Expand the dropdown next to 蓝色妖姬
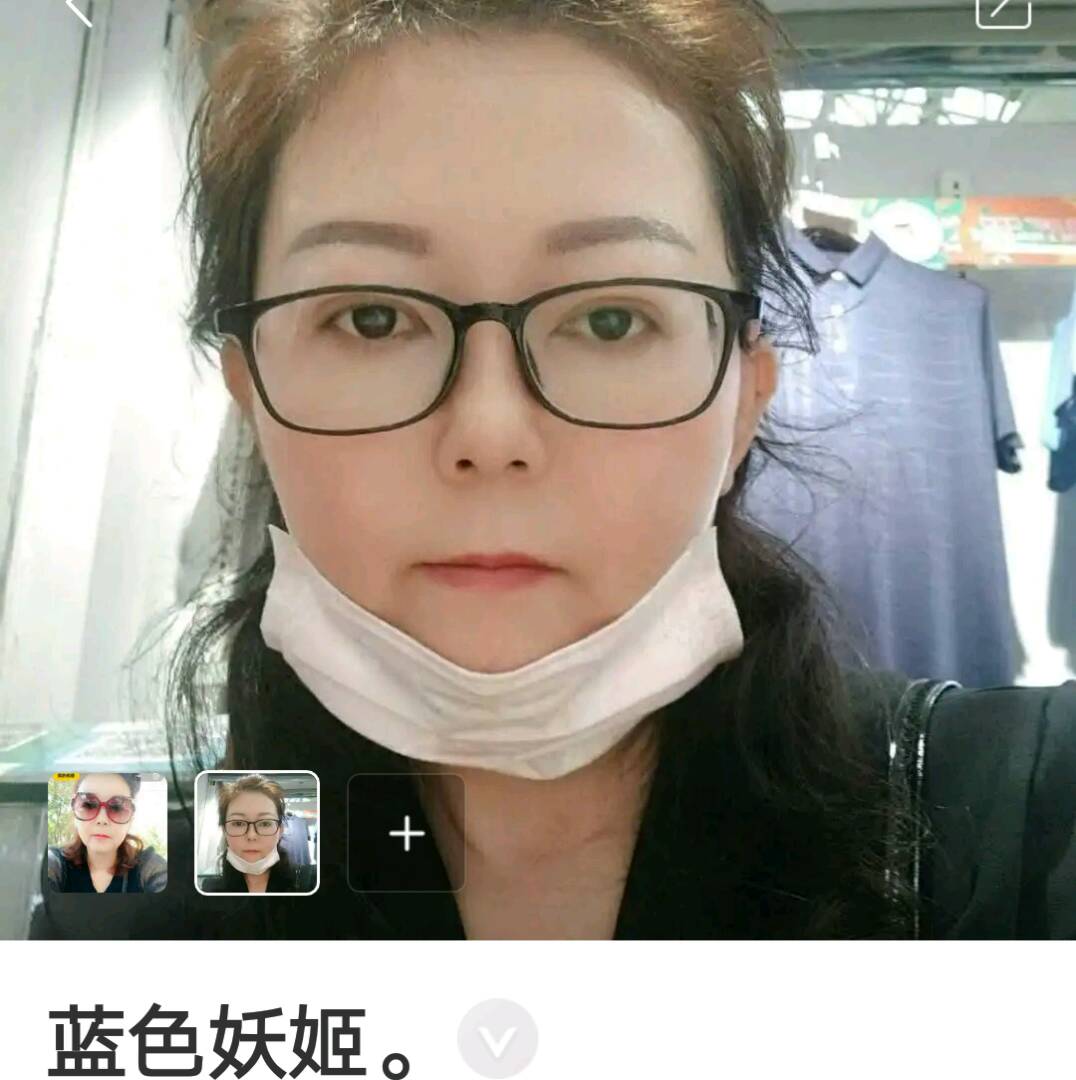 tap(497, 1040)
